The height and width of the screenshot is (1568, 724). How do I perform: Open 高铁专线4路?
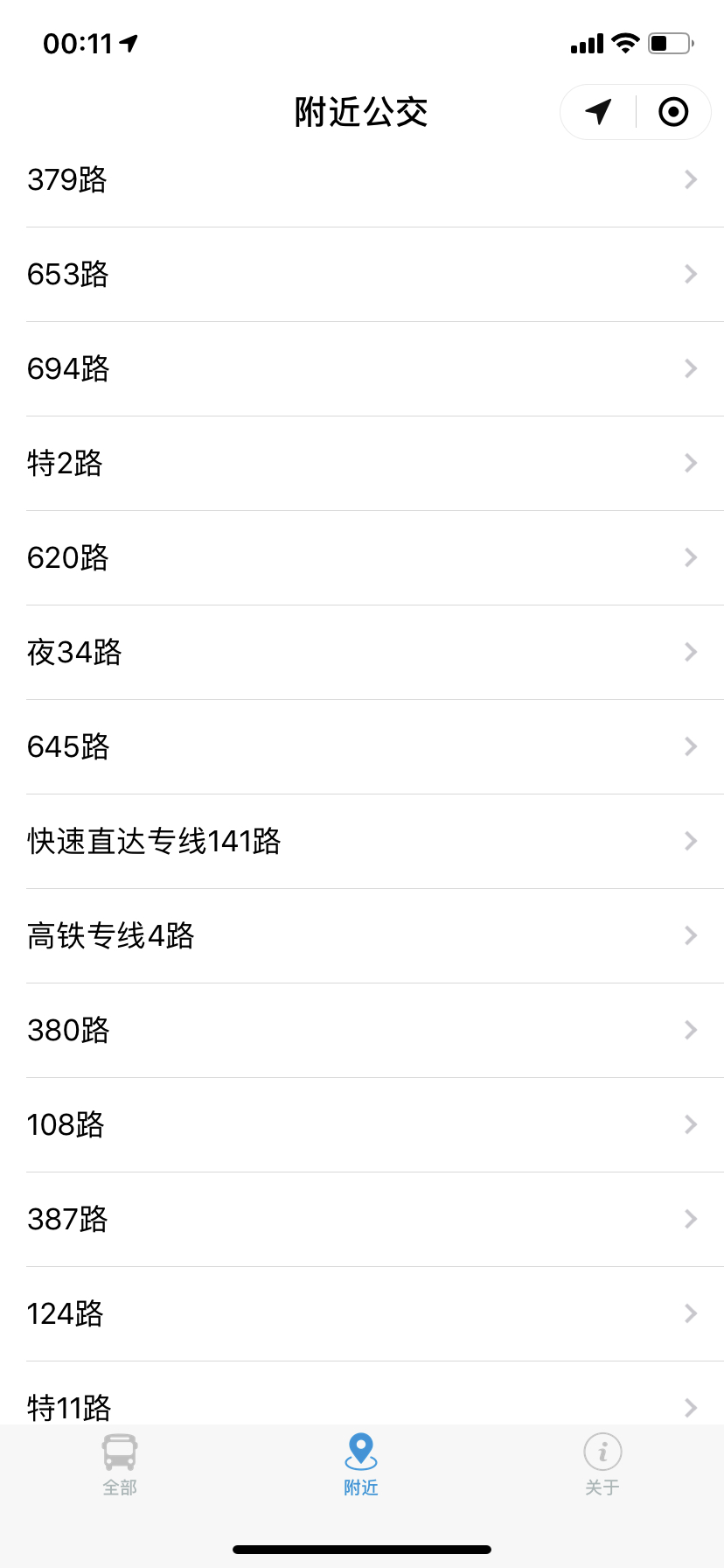(x=362, y=936)
